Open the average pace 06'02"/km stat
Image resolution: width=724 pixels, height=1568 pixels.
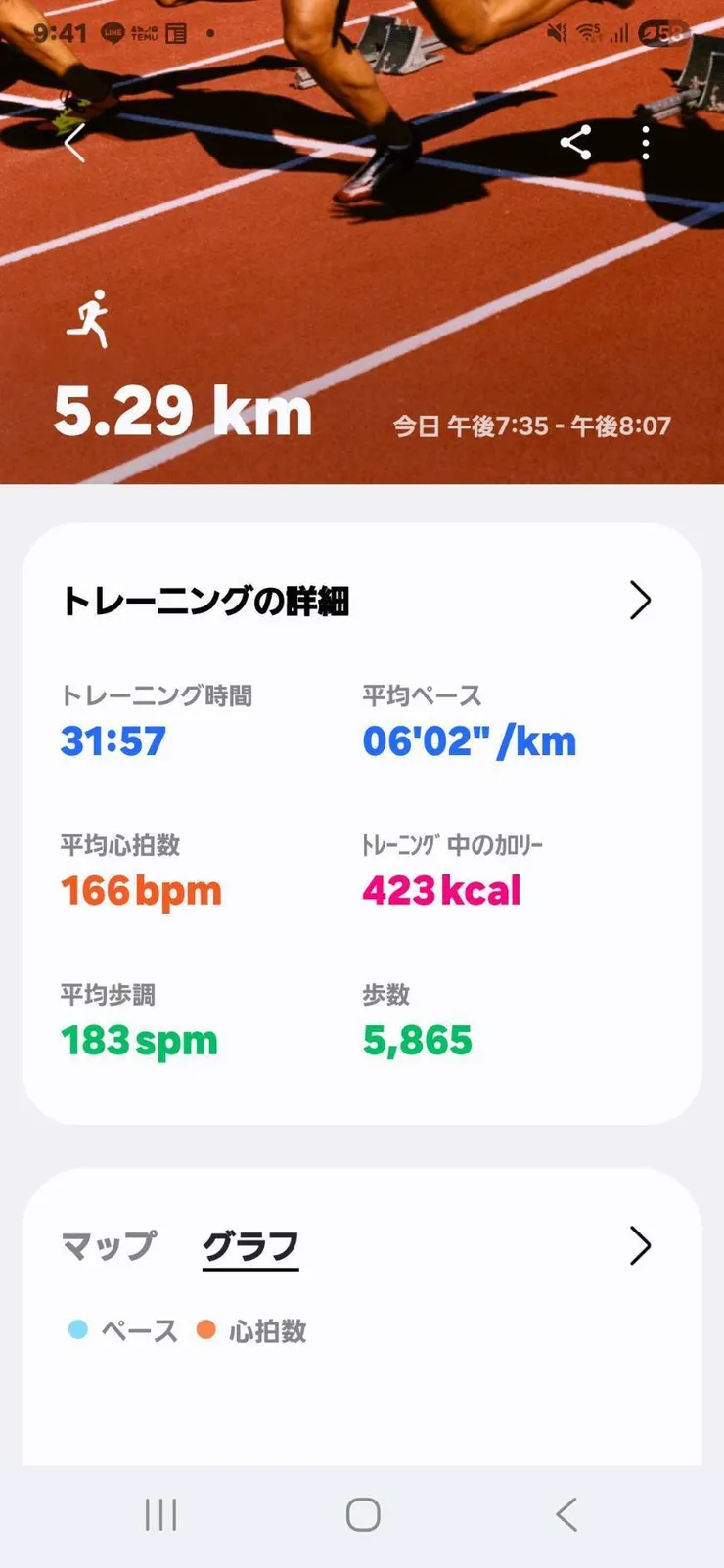coord(470,740)
